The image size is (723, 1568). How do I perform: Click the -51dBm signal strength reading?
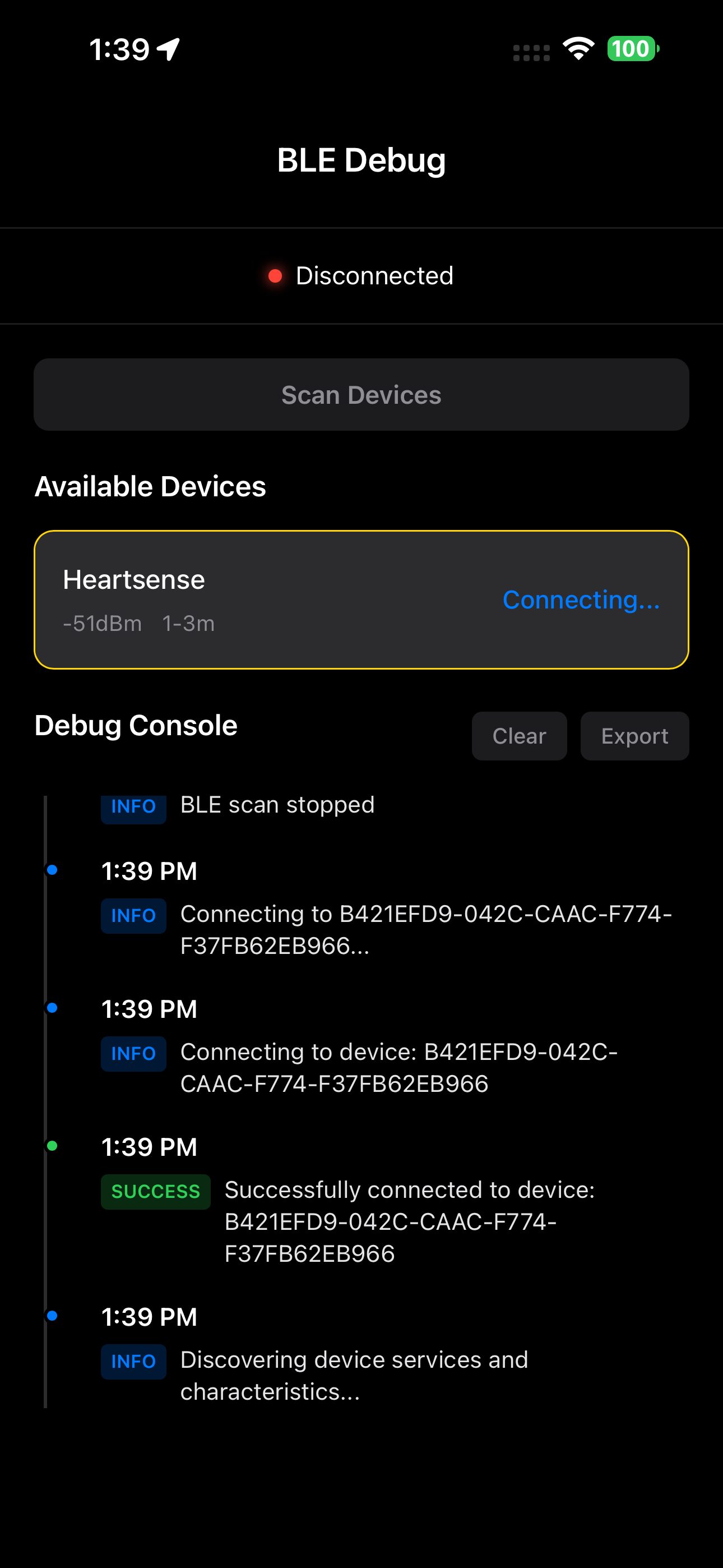pos(101,622)
